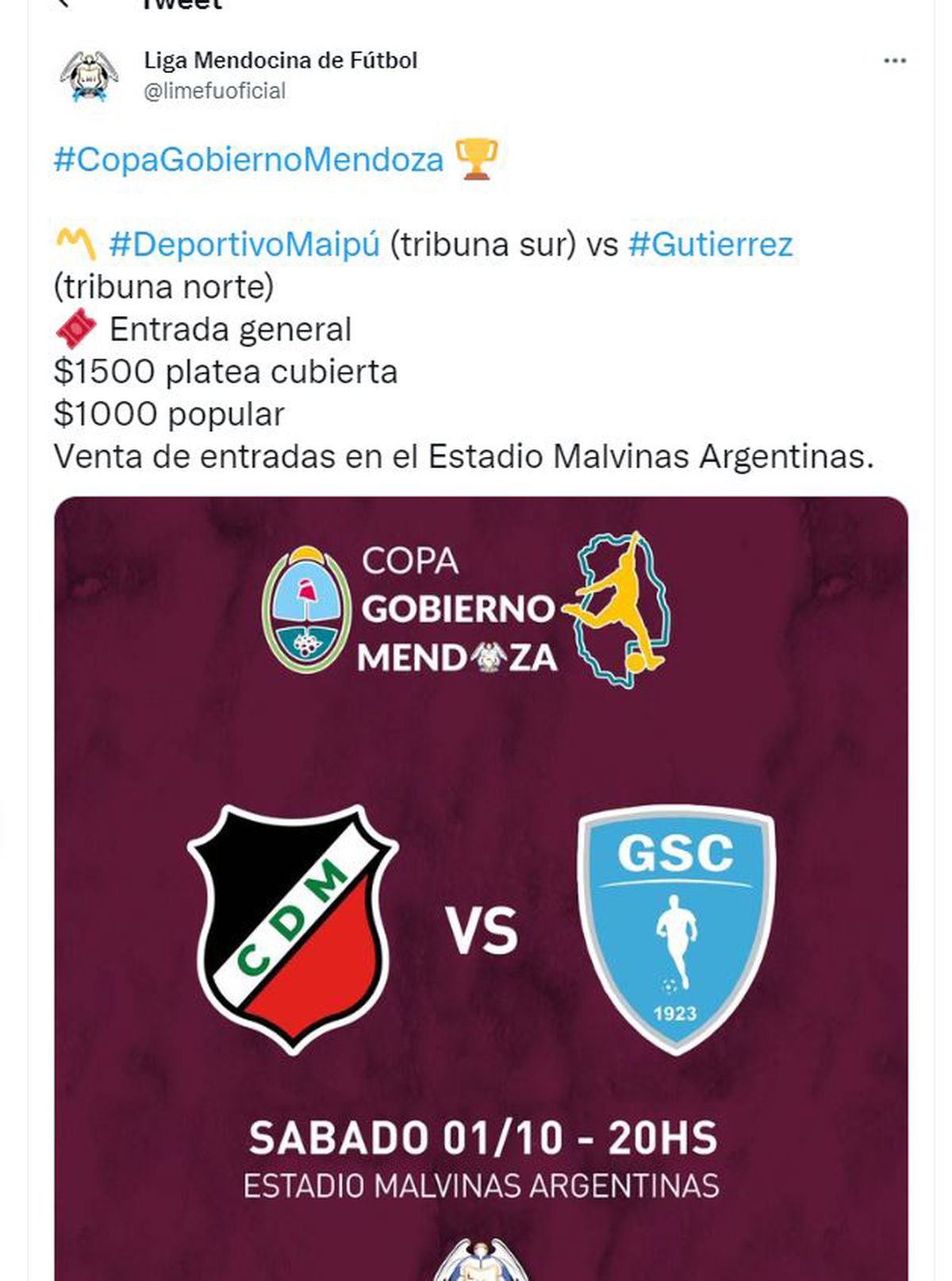Viewport: 952px width, 1281px height.
Task: Open the #CopaGobiernoMendoza hashtag
Action: (248, 160)
